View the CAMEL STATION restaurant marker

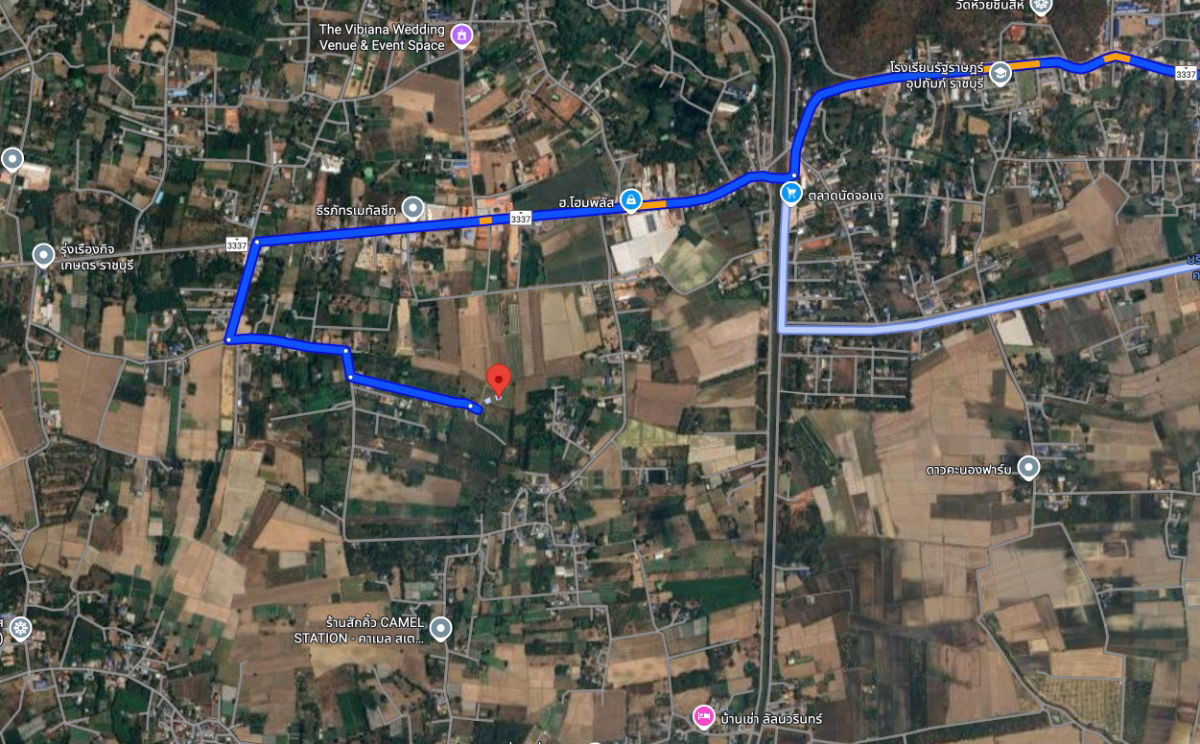point(441,629)
